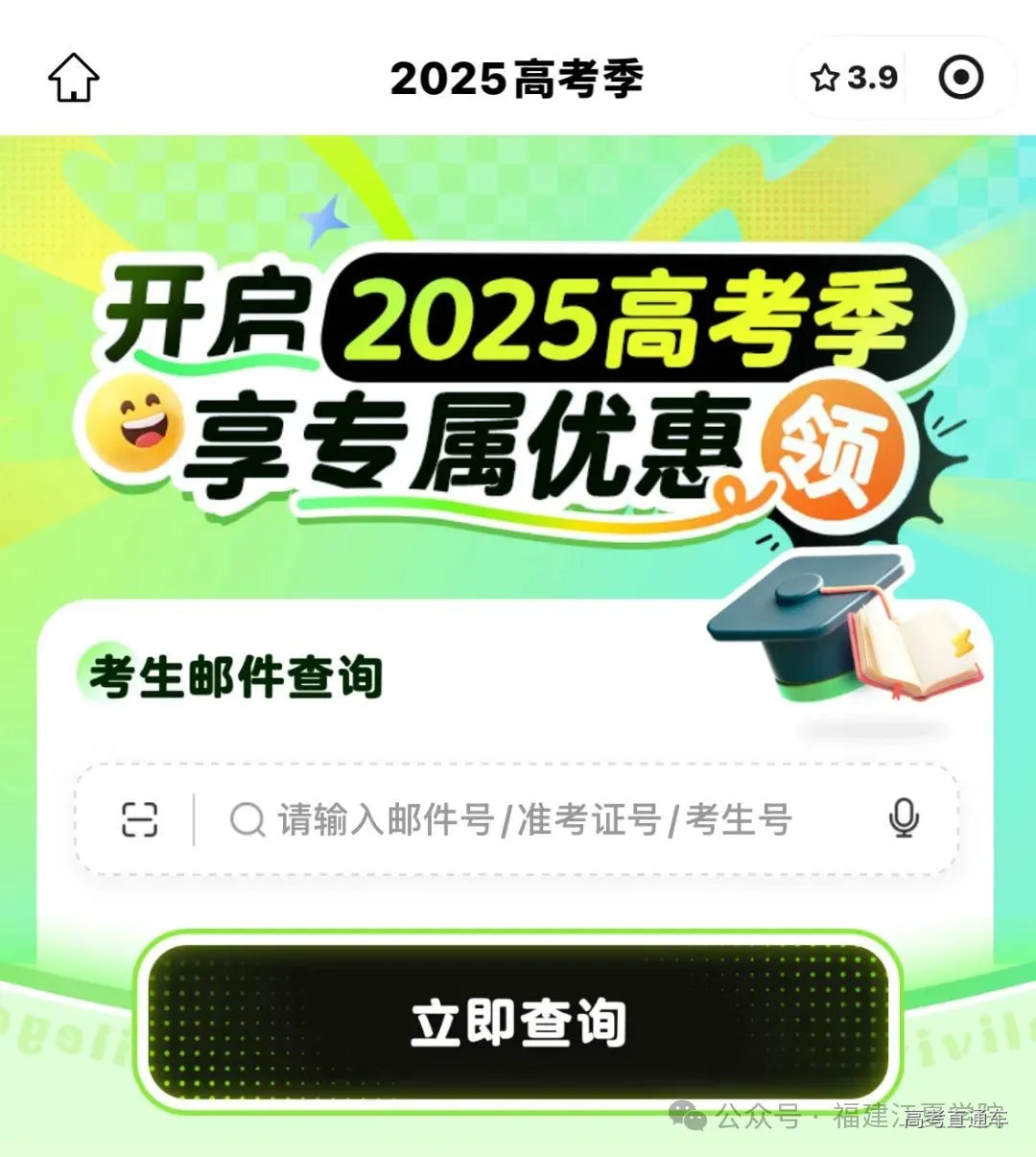The height and width of the screenshot is (1157, 1036).
Task: Tap the graduation cap illustration
Action: pos(804,614)
